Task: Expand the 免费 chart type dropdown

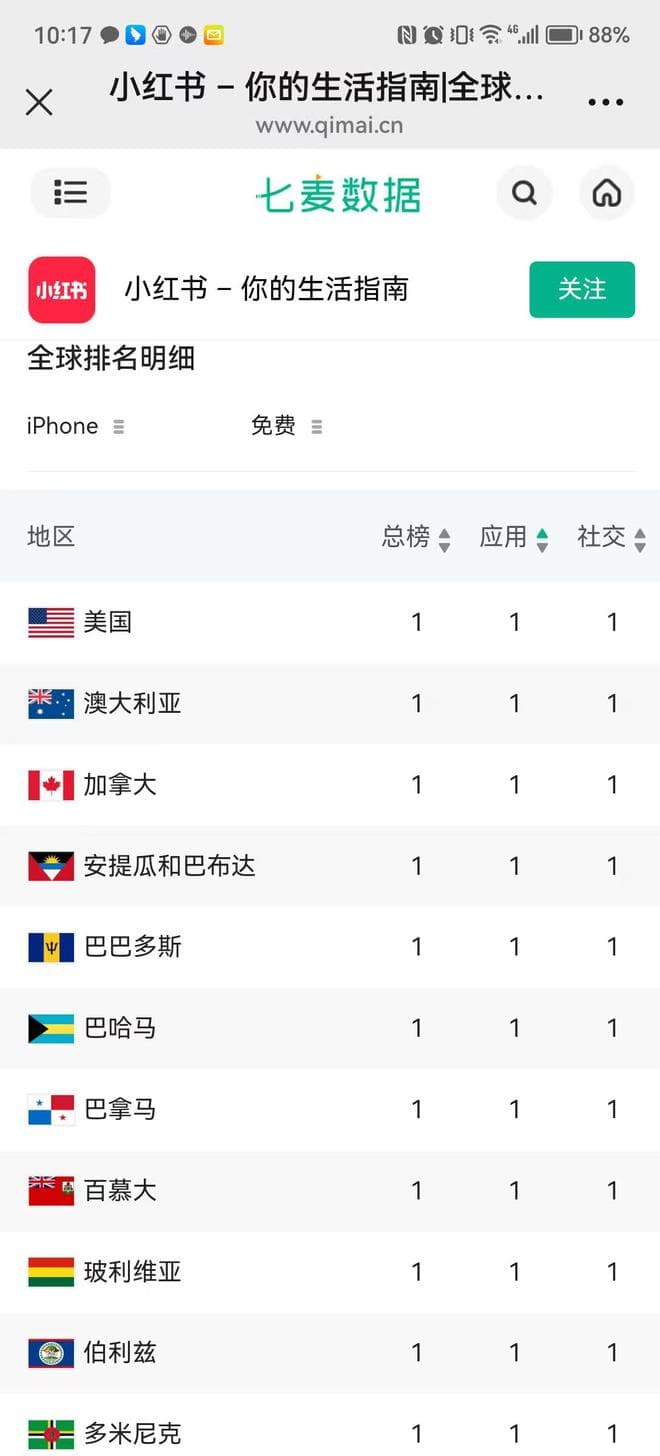Action: tap(286, 426)
